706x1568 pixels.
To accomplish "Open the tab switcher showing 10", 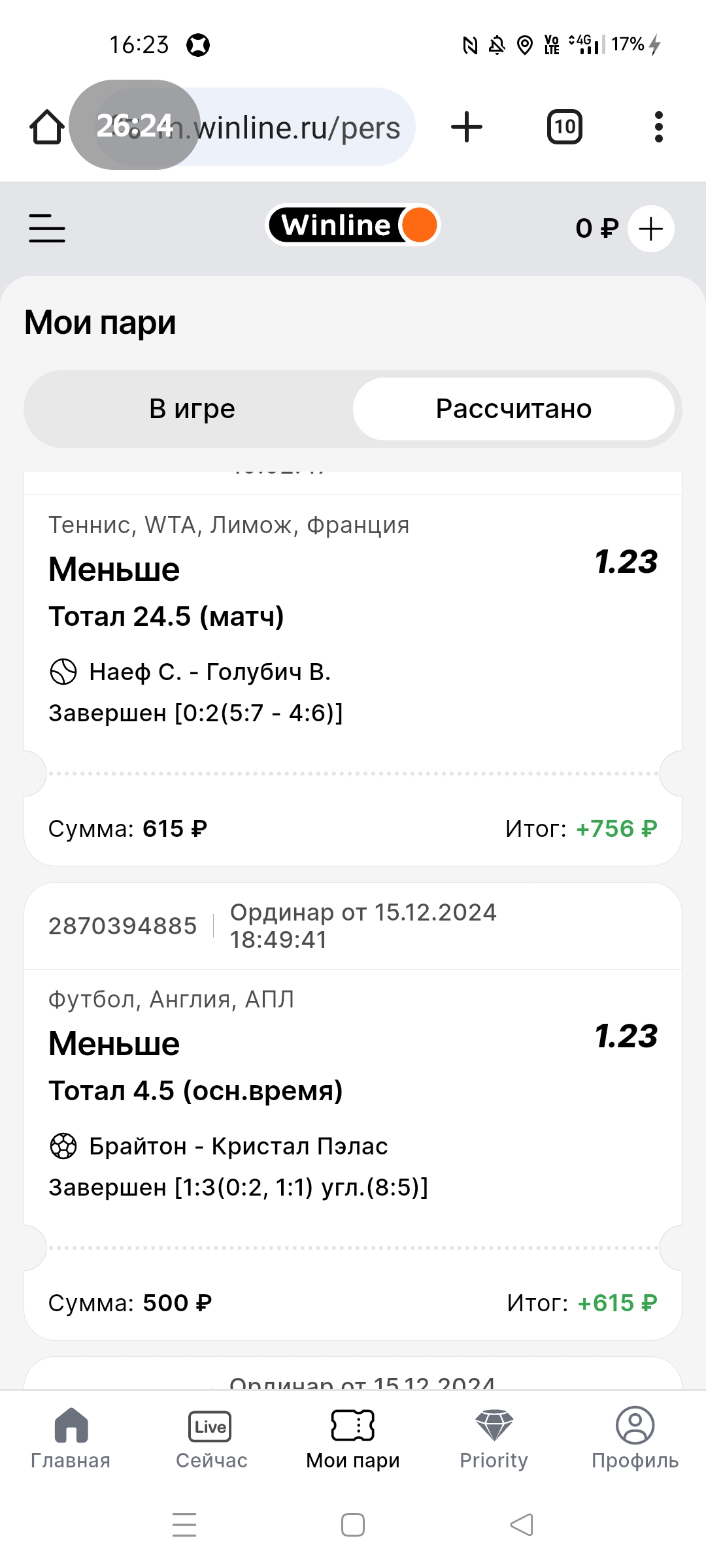I will pyautogui.click(x=565, y=127).
